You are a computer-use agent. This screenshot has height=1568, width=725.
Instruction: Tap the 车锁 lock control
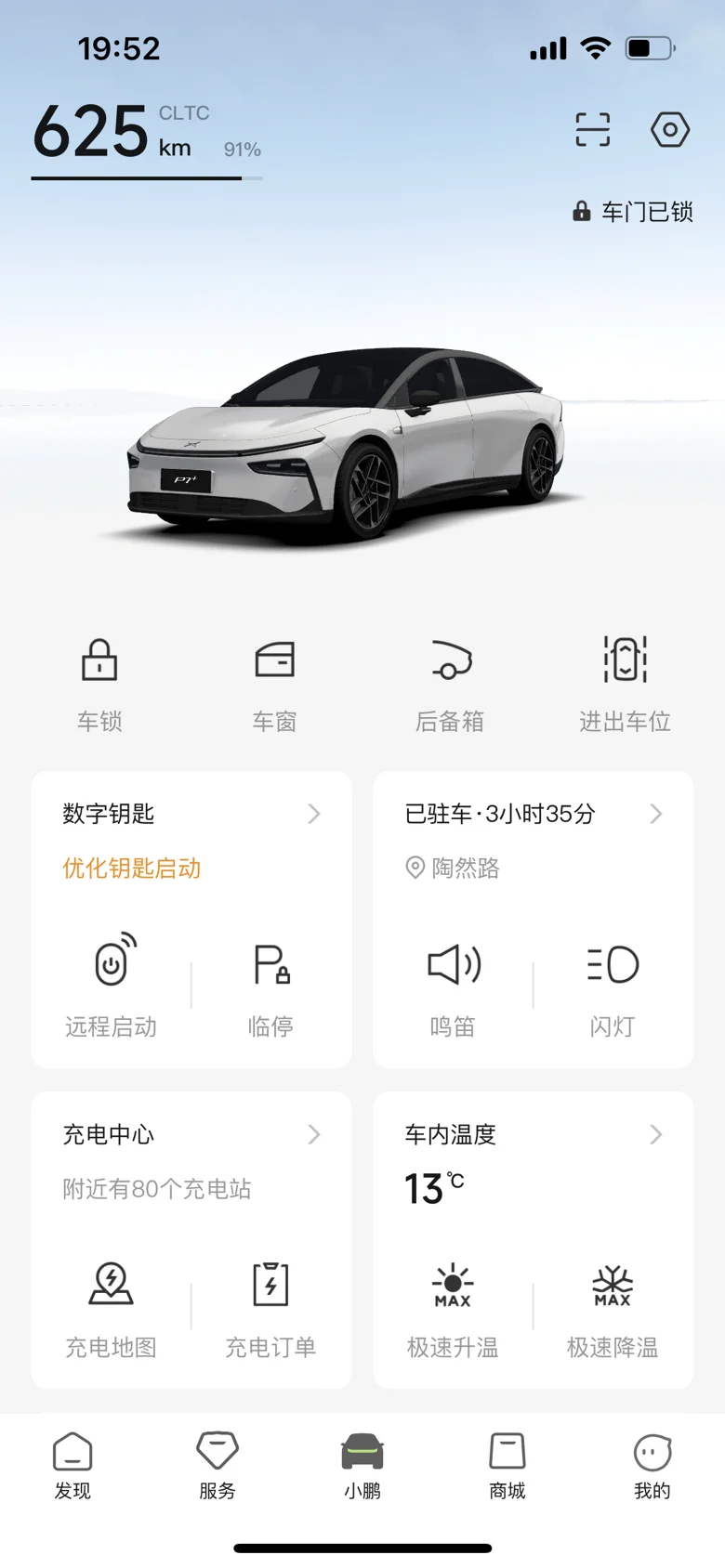pos(99,681)
